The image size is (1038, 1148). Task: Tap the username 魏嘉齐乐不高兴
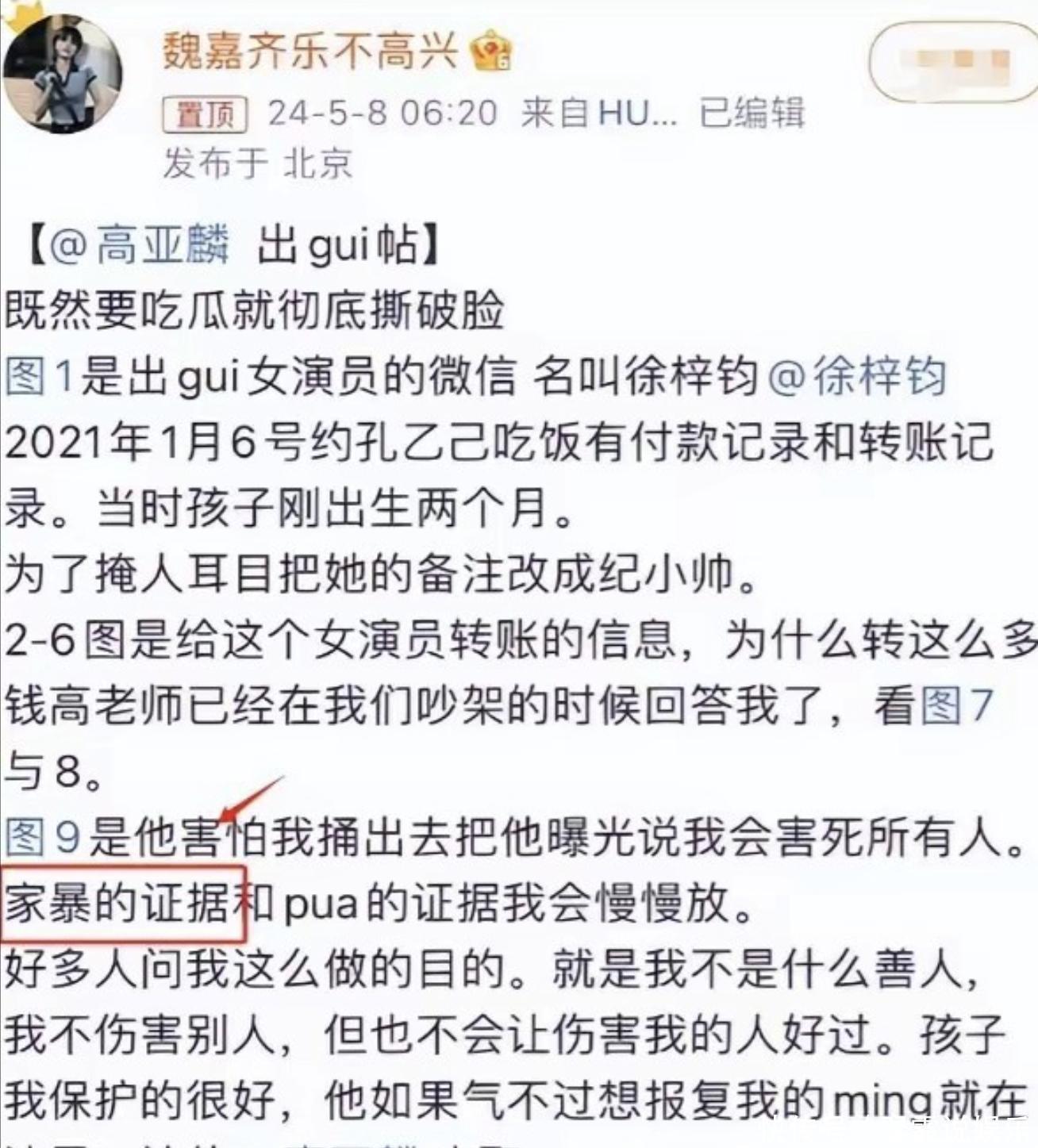click(309, 52)
